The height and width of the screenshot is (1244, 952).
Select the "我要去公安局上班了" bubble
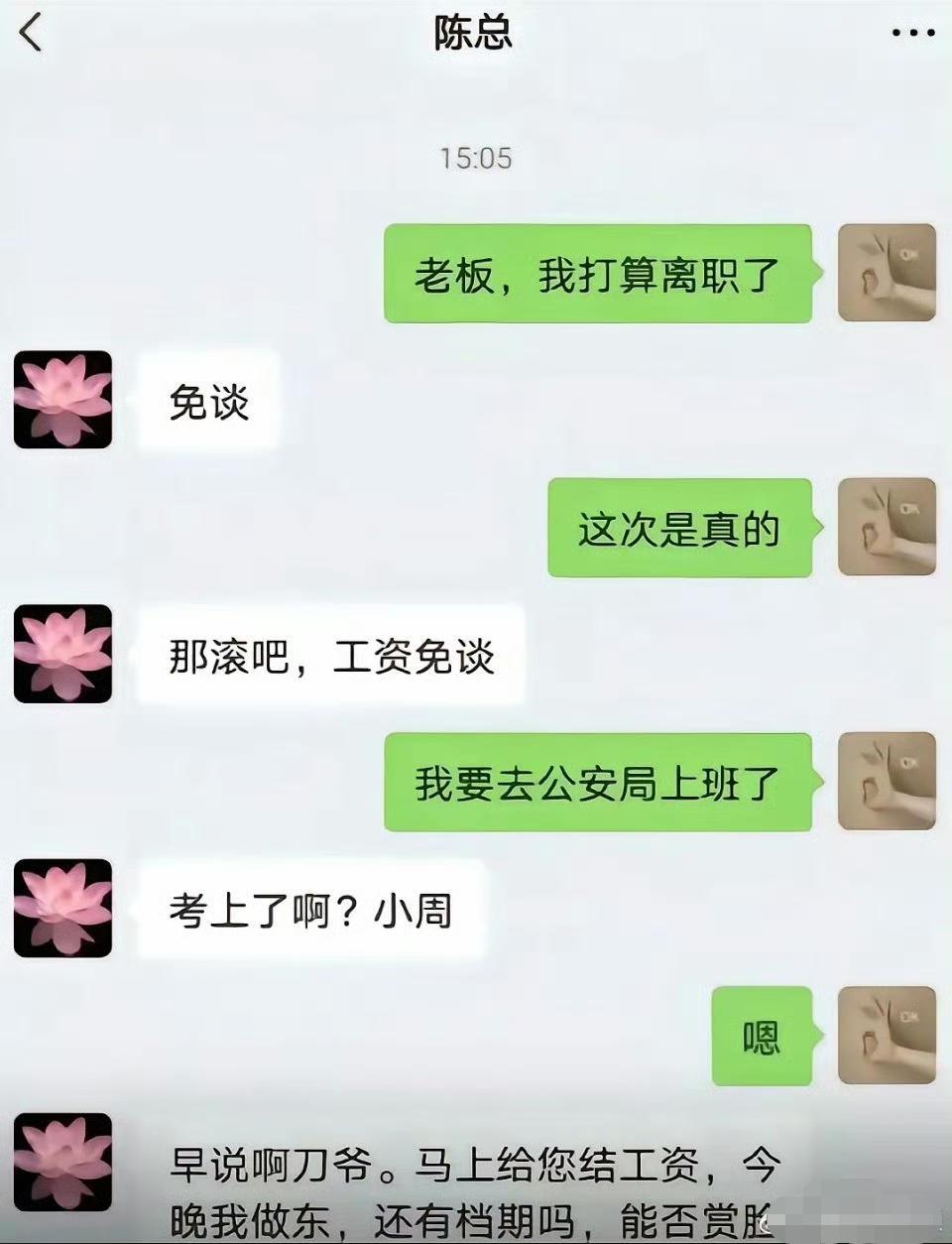[600, 784]
